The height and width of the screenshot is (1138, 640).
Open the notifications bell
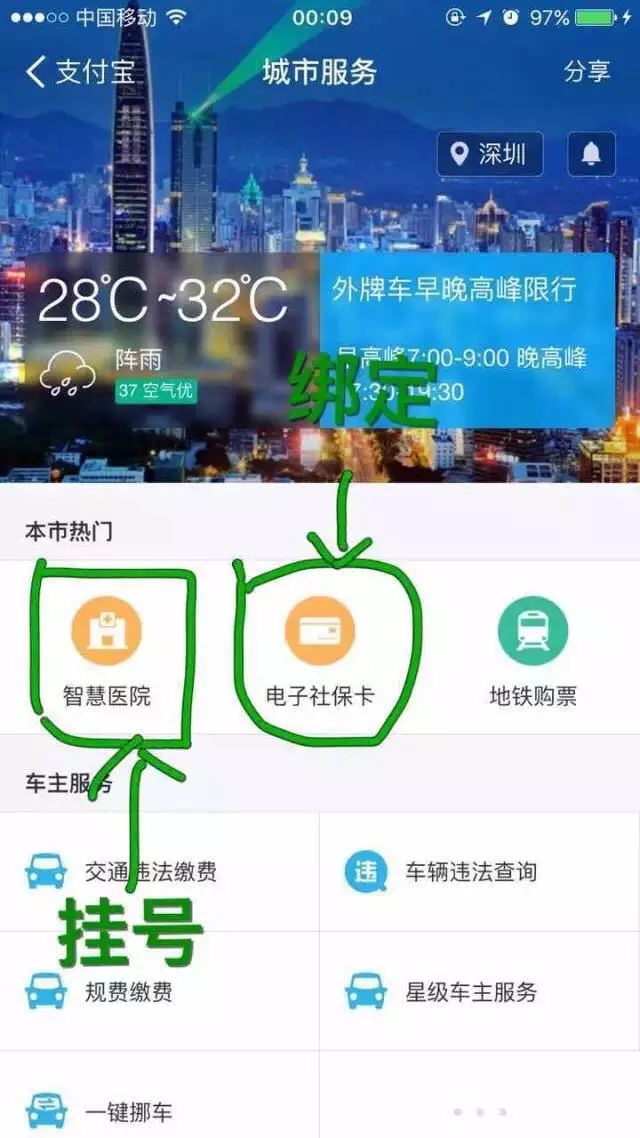tap(591, 154)
